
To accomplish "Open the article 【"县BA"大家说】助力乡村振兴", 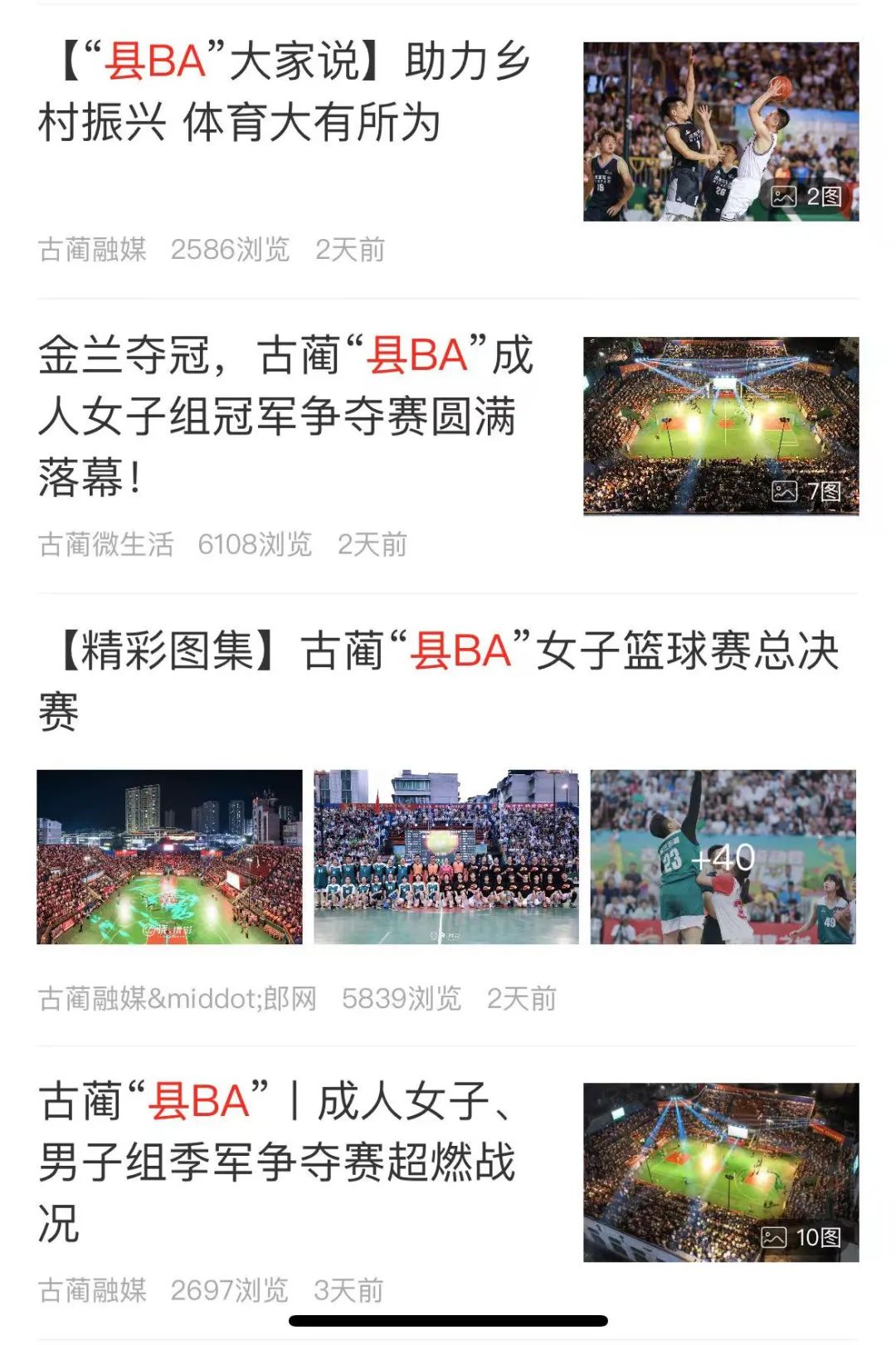I will click(x=290, y=91).
